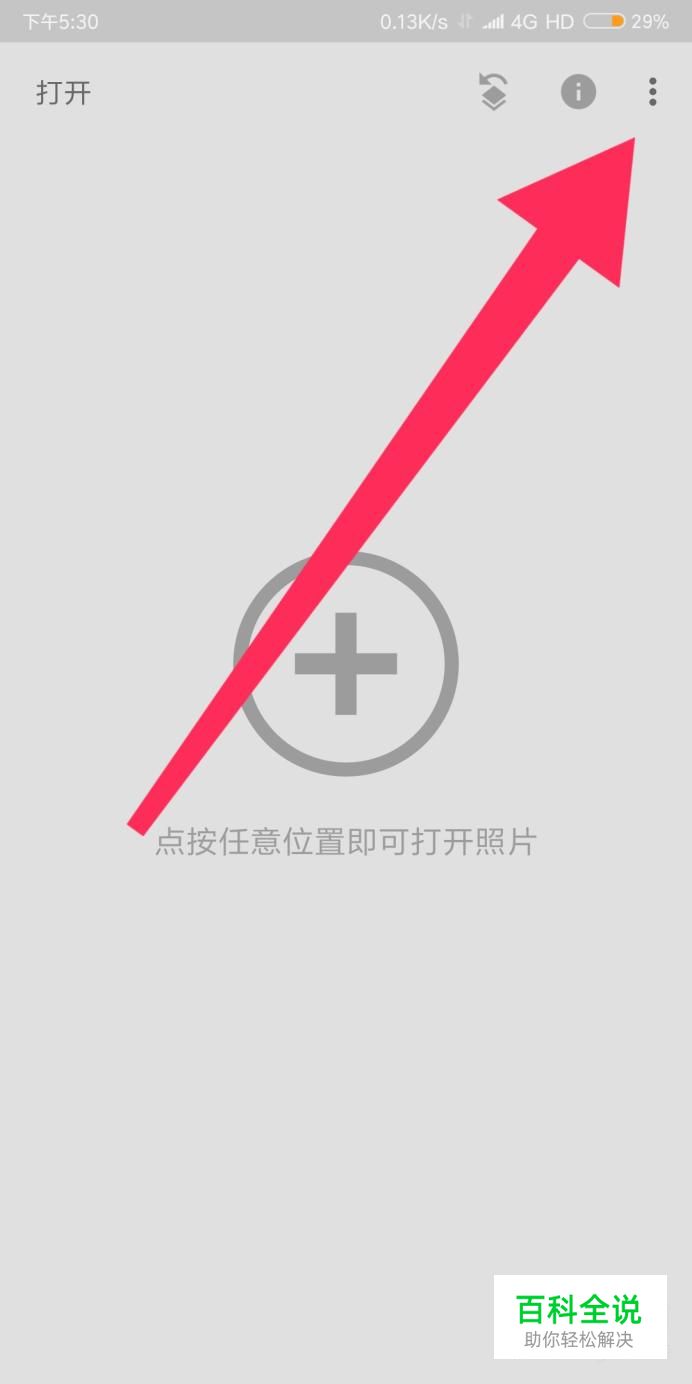
Task: Open the image info icon
Action: 578,92
